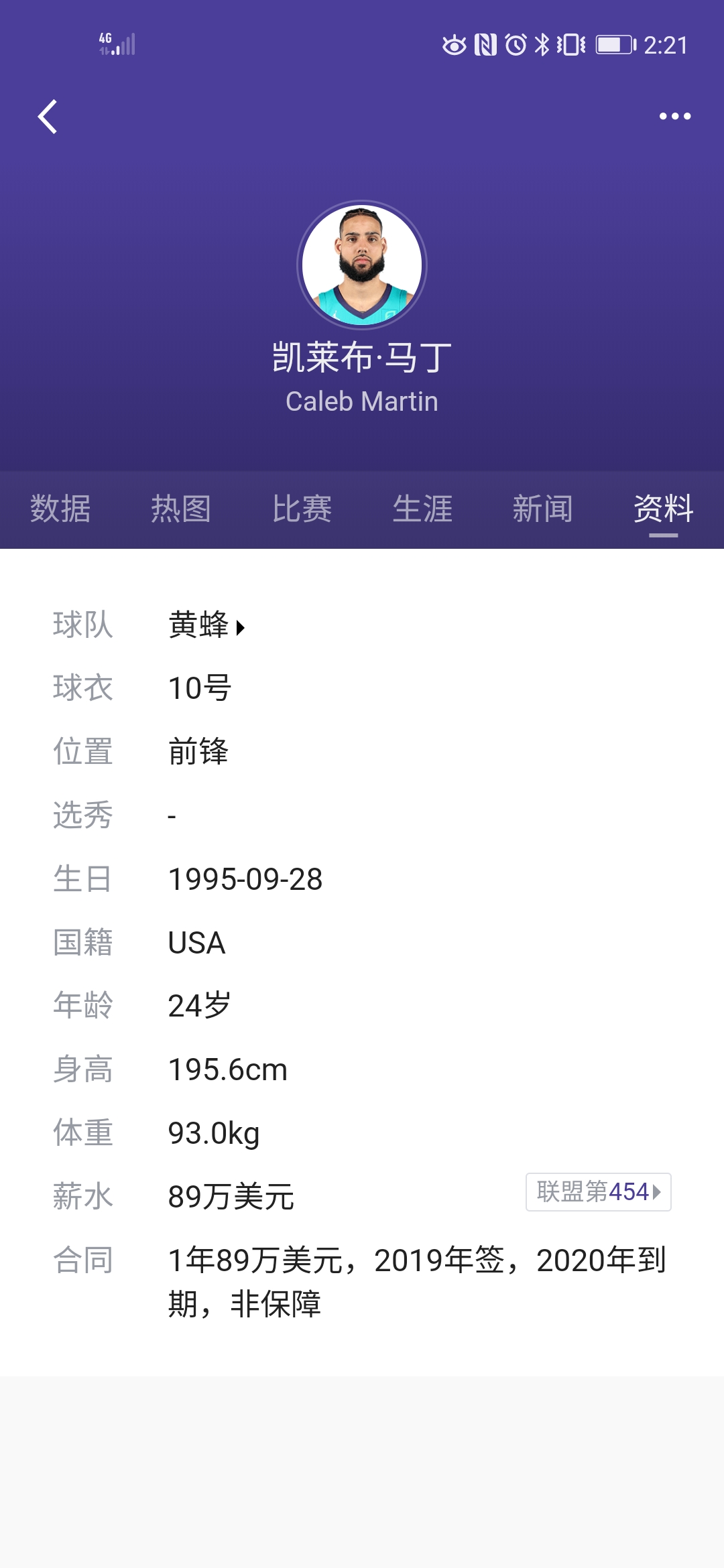The image size is (724, 1568).
Task: Switch to the 数据 tab
Action: coord(60,509)
